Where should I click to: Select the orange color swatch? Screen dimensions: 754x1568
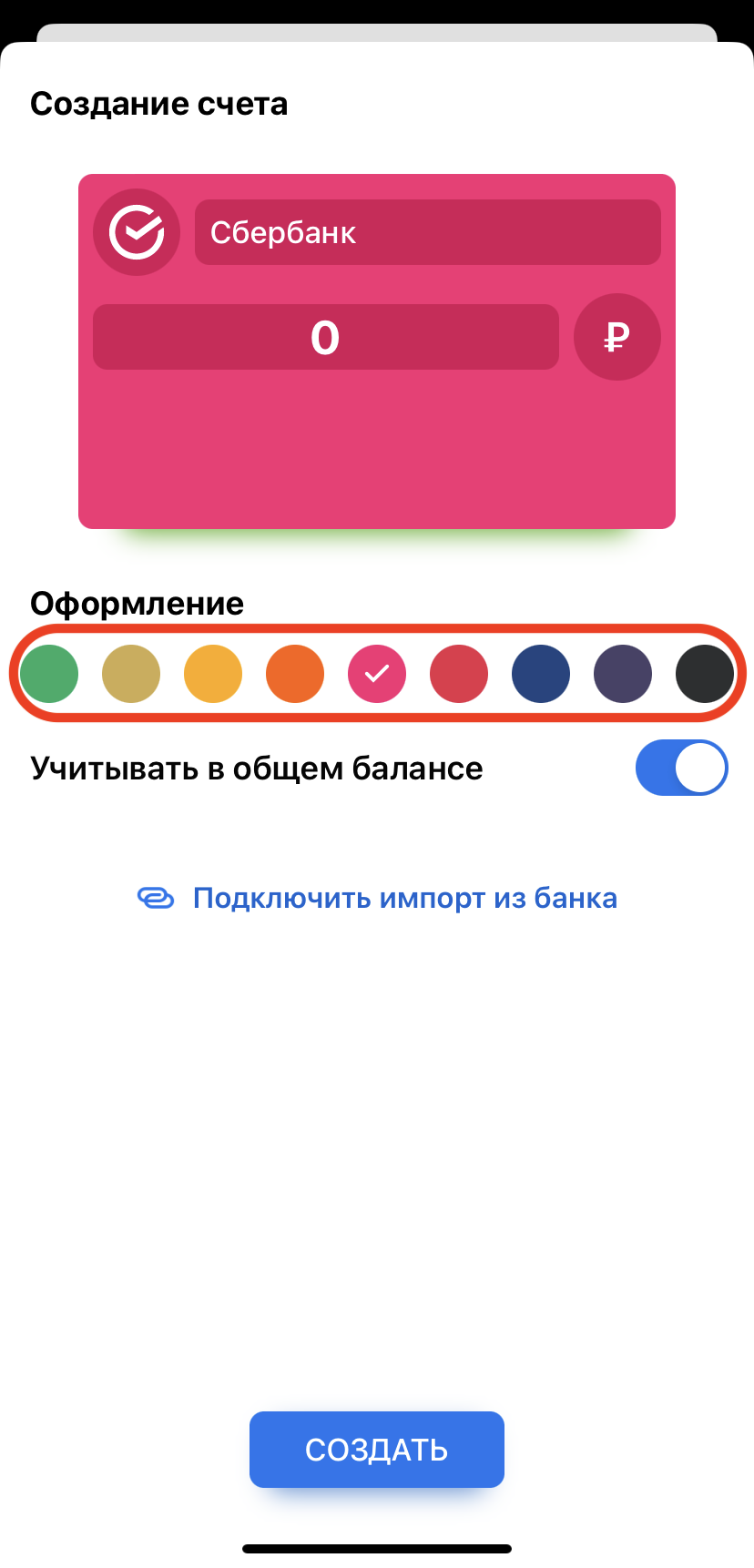[295, 674]
